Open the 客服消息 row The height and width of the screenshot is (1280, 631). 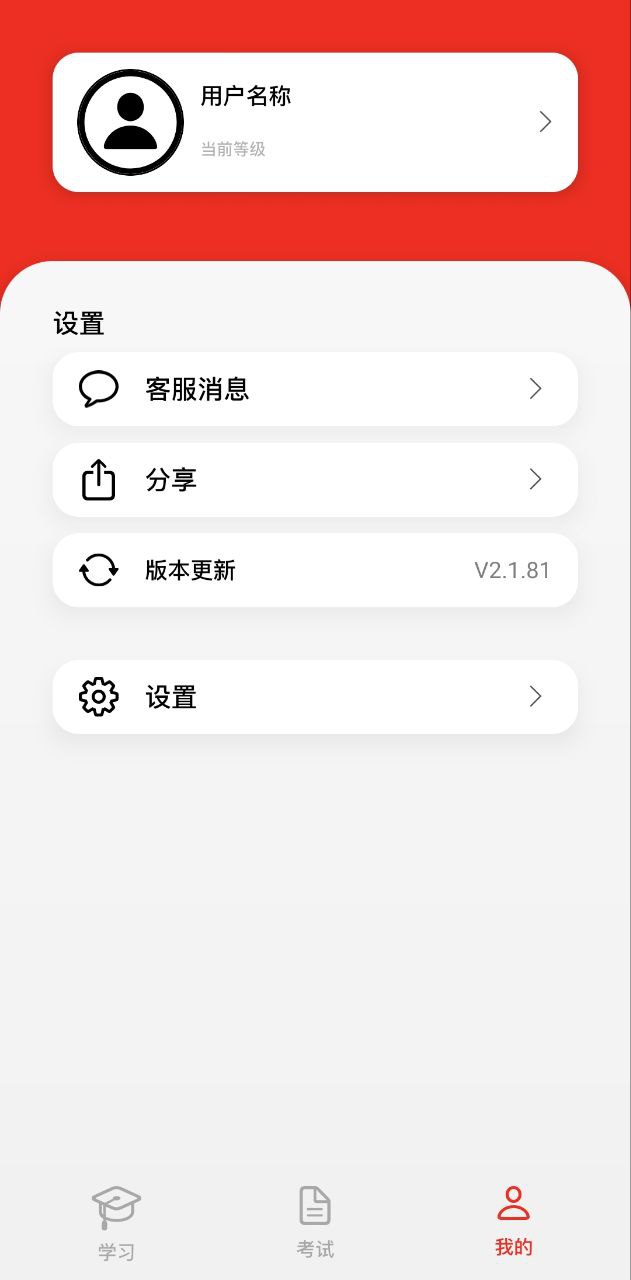click(x=315, y=389)
